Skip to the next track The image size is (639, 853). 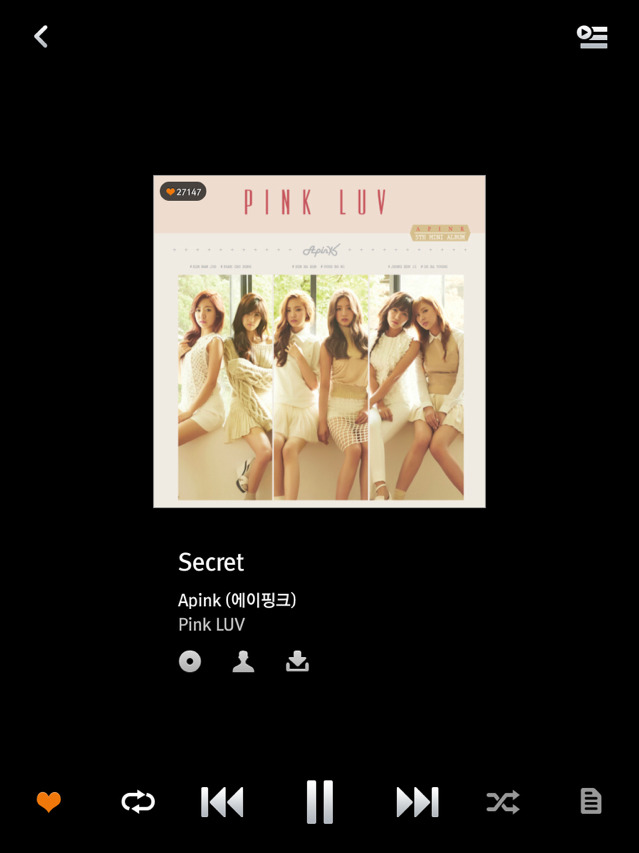pyautogui.click(x=417, y=801)
